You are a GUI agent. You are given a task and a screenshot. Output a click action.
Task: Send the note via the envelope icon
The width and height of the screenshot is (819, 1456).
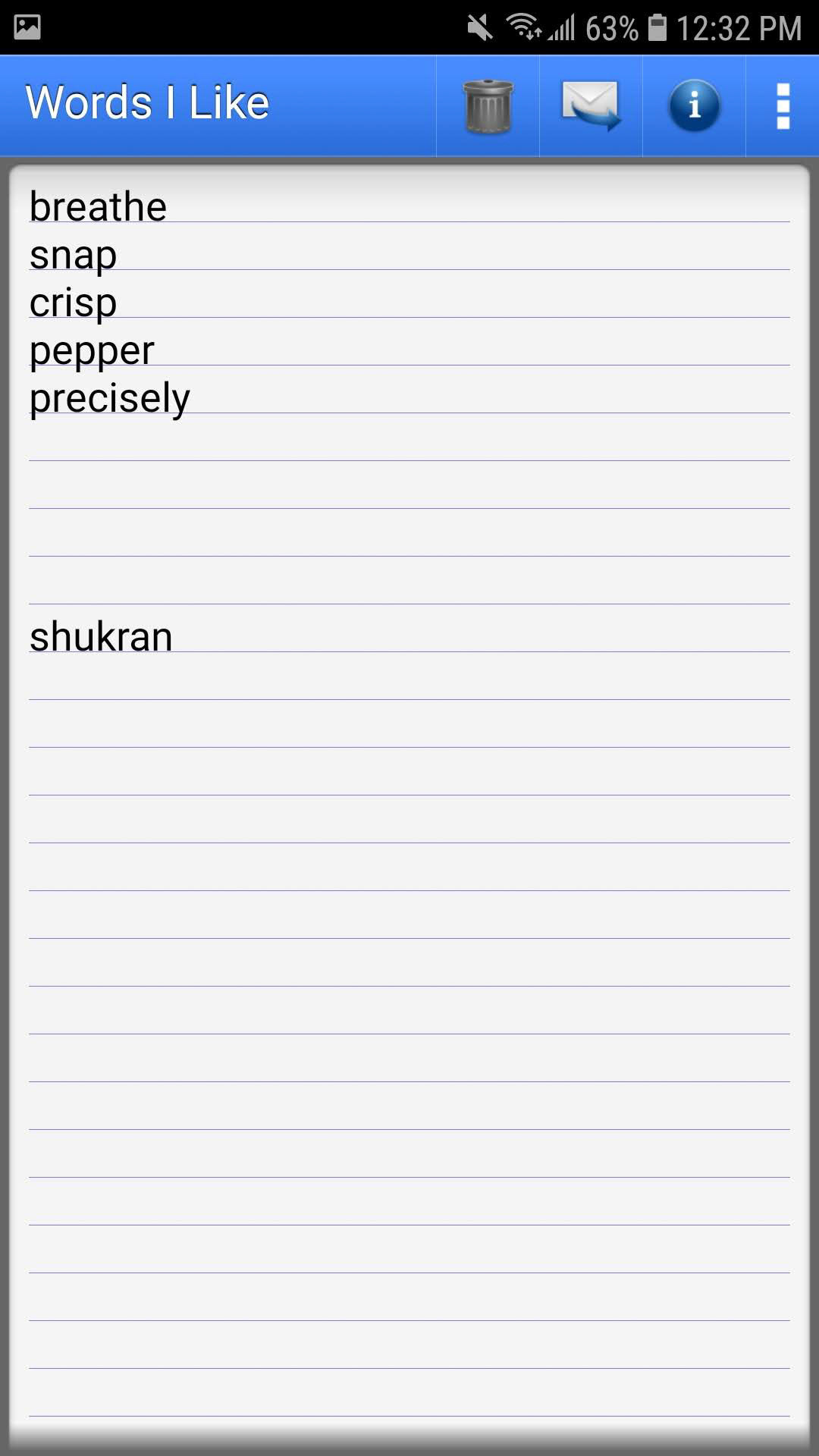(591, 106)
